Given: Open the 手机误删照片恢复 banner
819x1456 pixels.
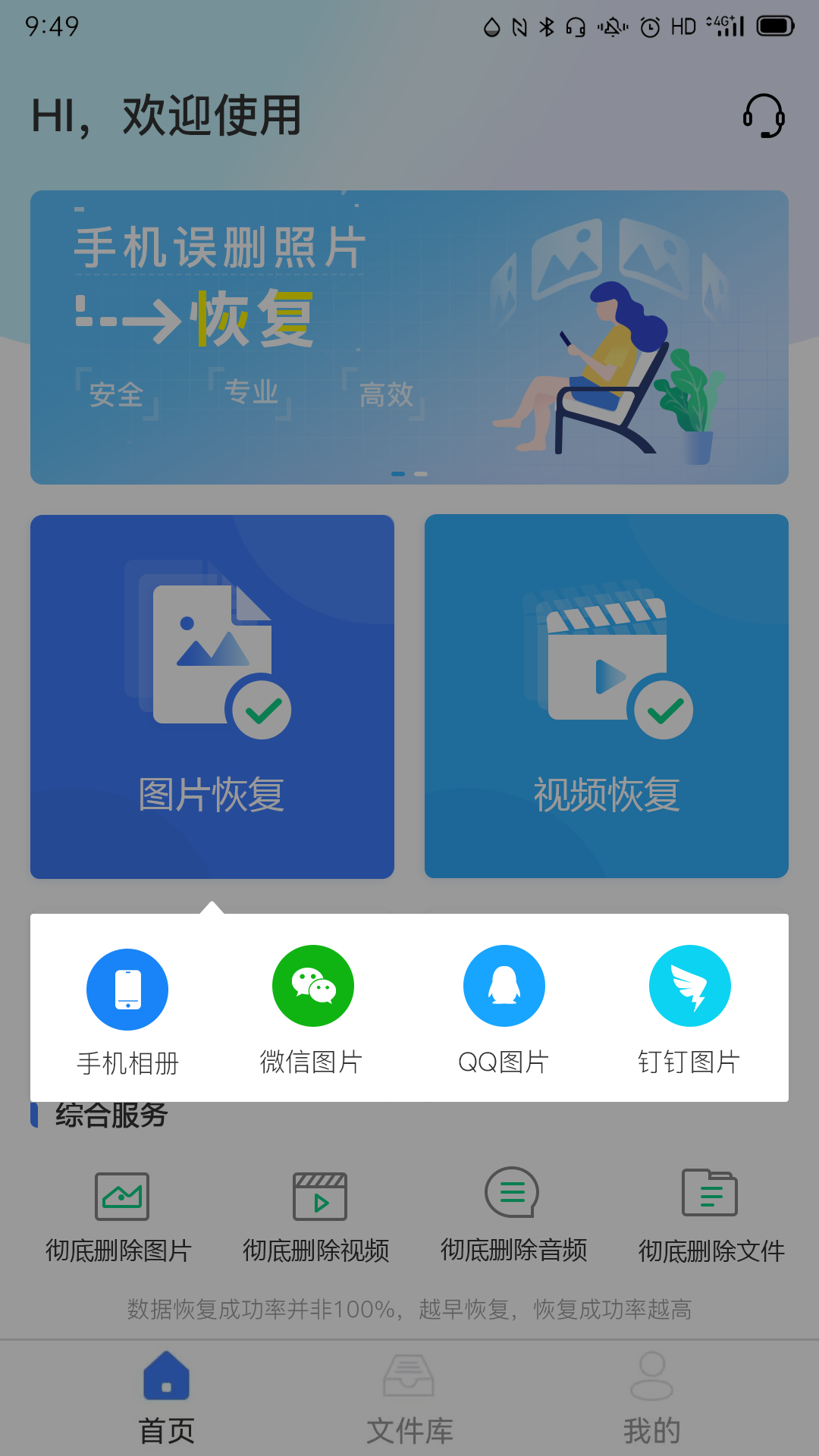Looking at the screenshot, I should point(409,337).
